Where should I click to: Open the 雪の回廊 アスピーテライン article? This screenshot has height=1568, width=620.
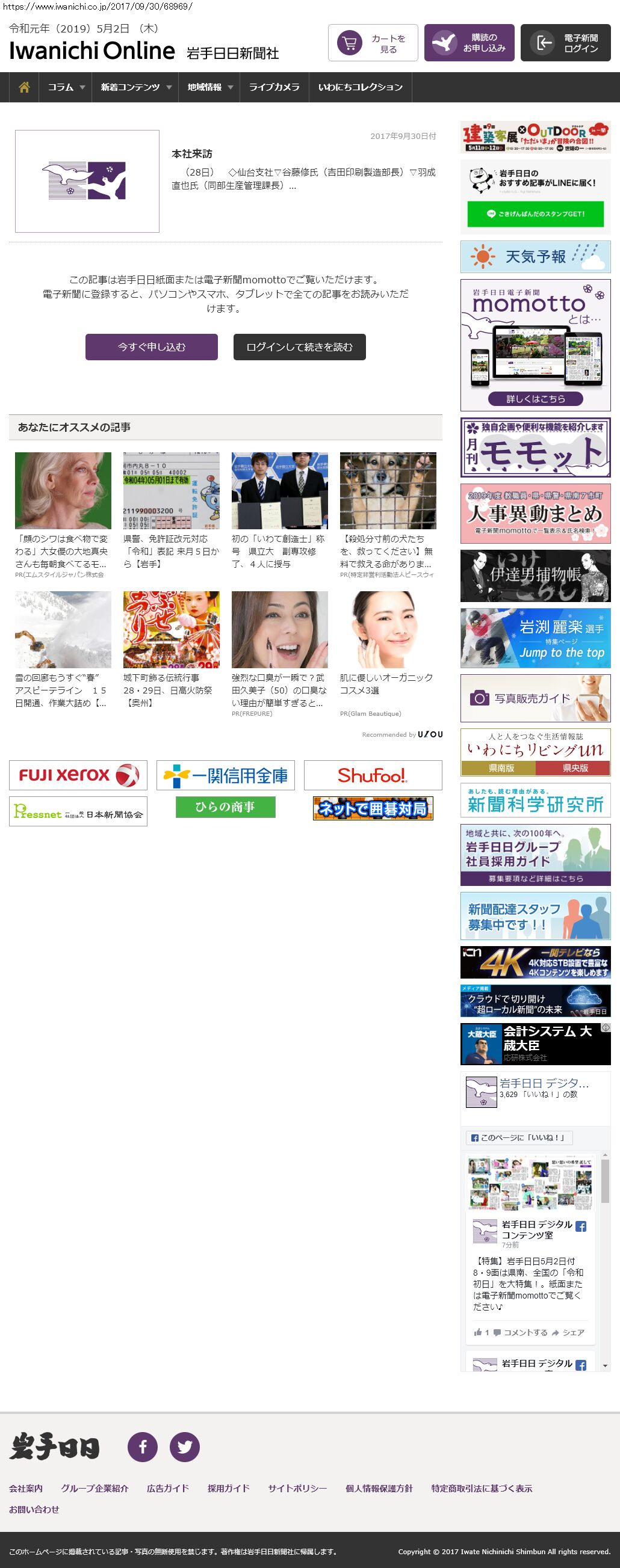point(63,649)
